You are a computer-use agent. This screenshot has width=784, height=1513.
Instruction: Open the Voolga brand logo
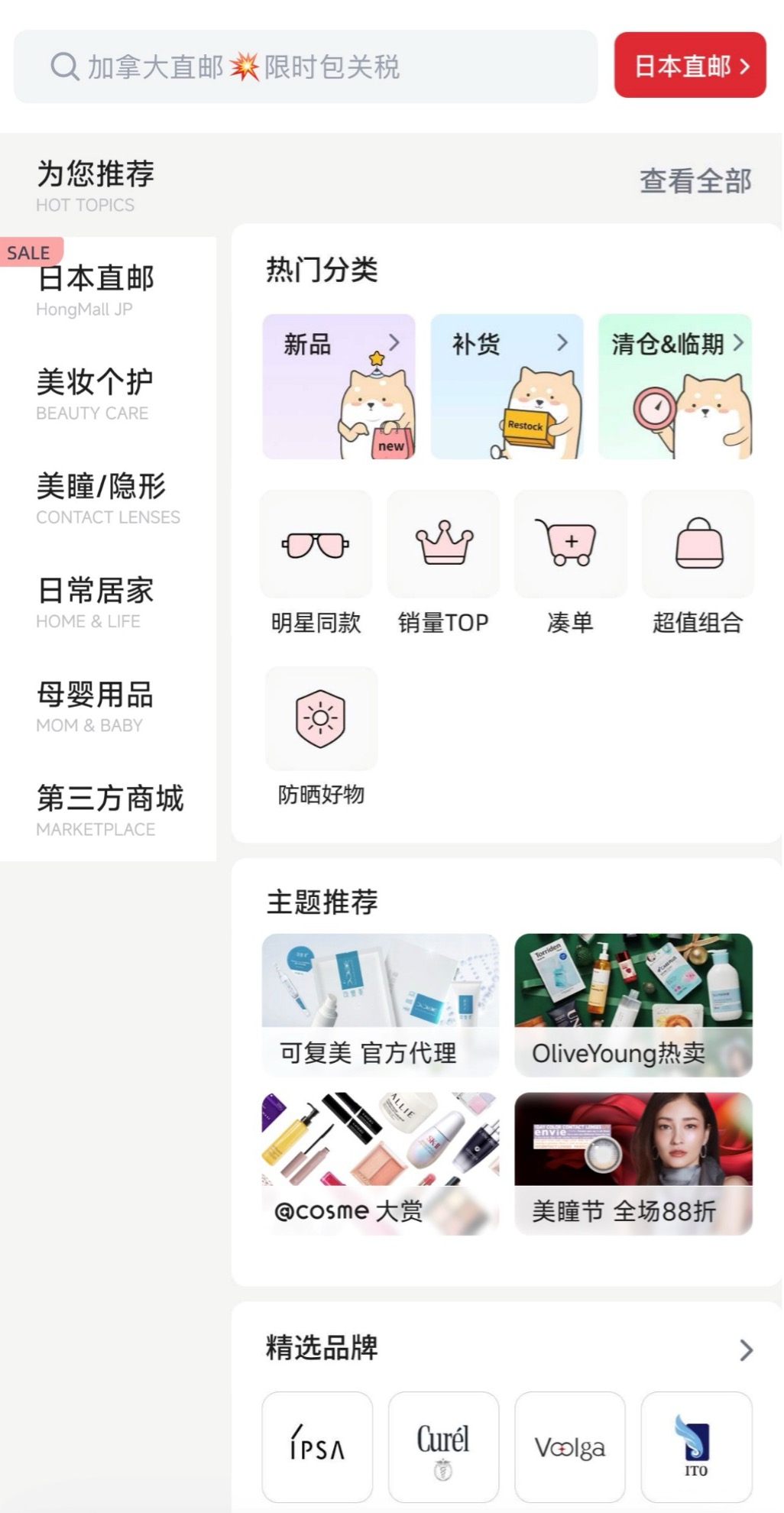[x=570, y=1447]
